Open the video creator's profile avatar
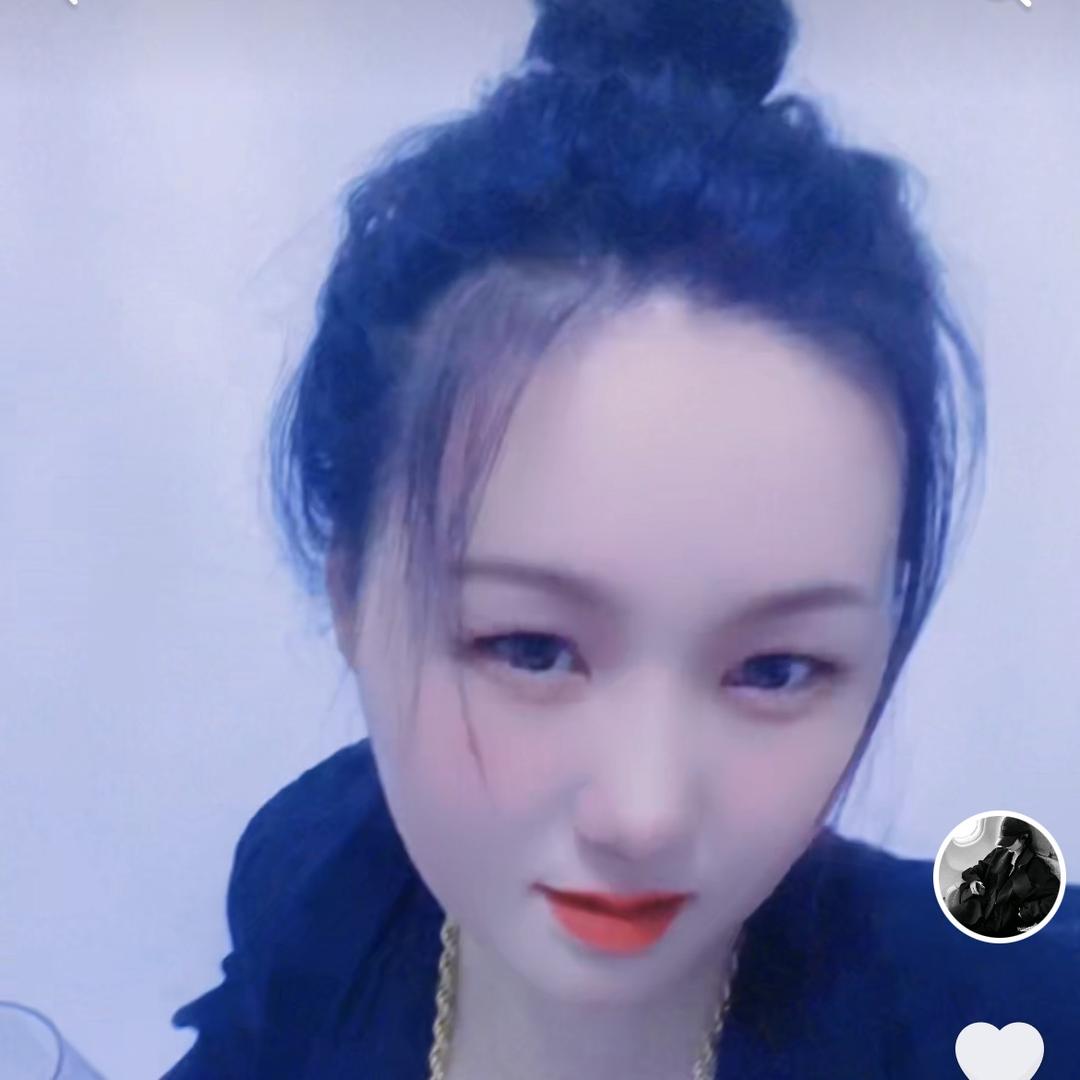Screen dimensions: 1080x1080 tap(999, 877)
